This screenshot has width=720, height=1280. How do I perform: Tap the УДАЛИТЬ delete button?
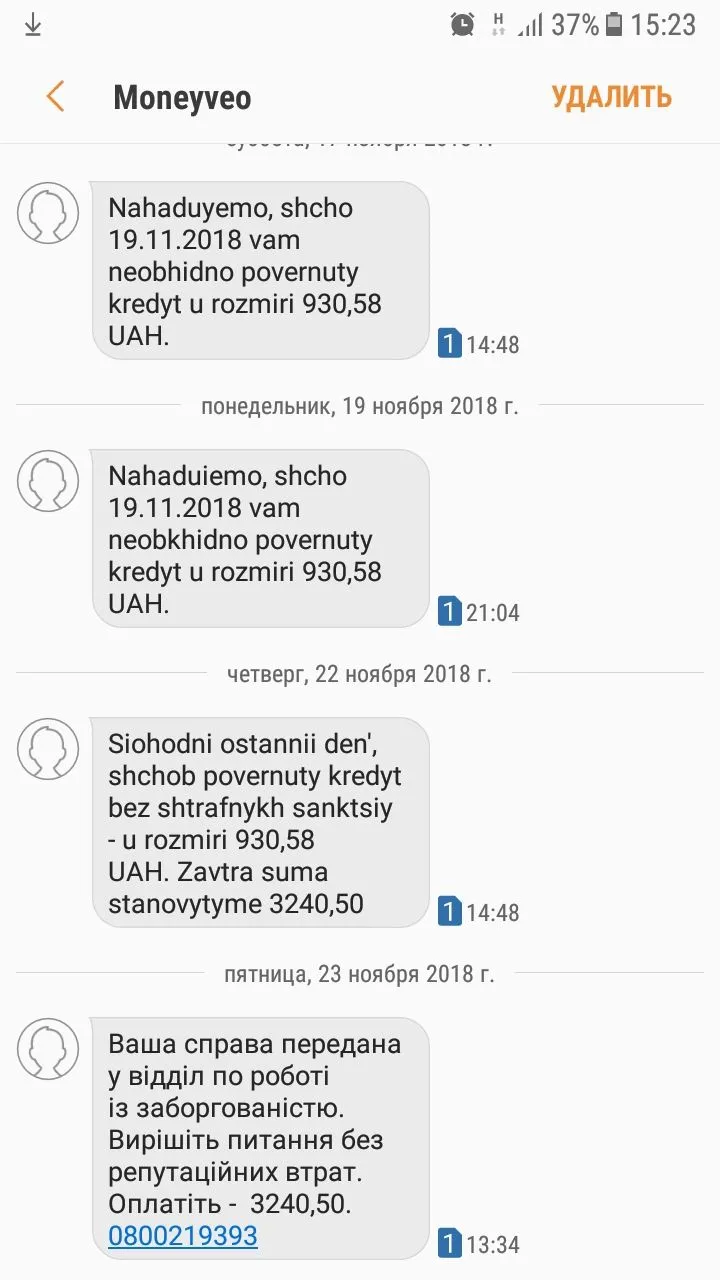pyautogui.click(x=611, y=97)
